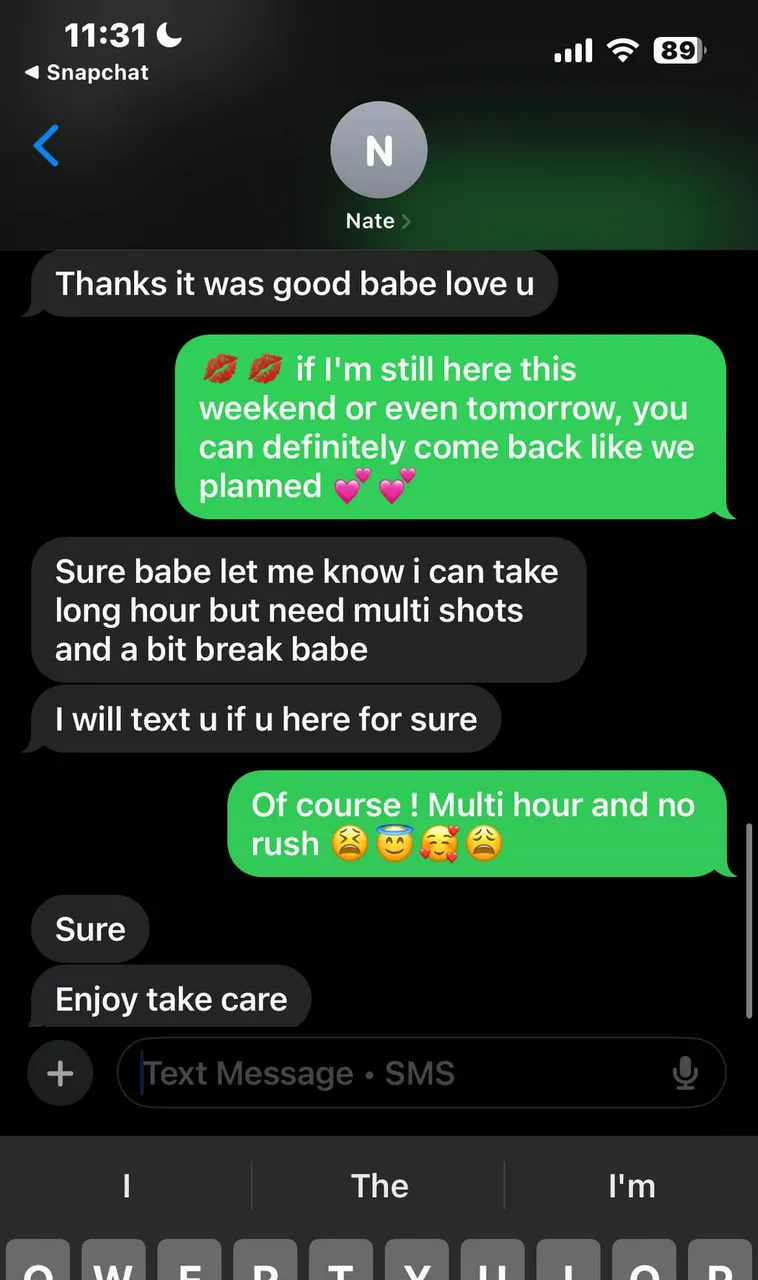Go back to the messages list
The image size is (758, 1280).
(x=46, y=146)
